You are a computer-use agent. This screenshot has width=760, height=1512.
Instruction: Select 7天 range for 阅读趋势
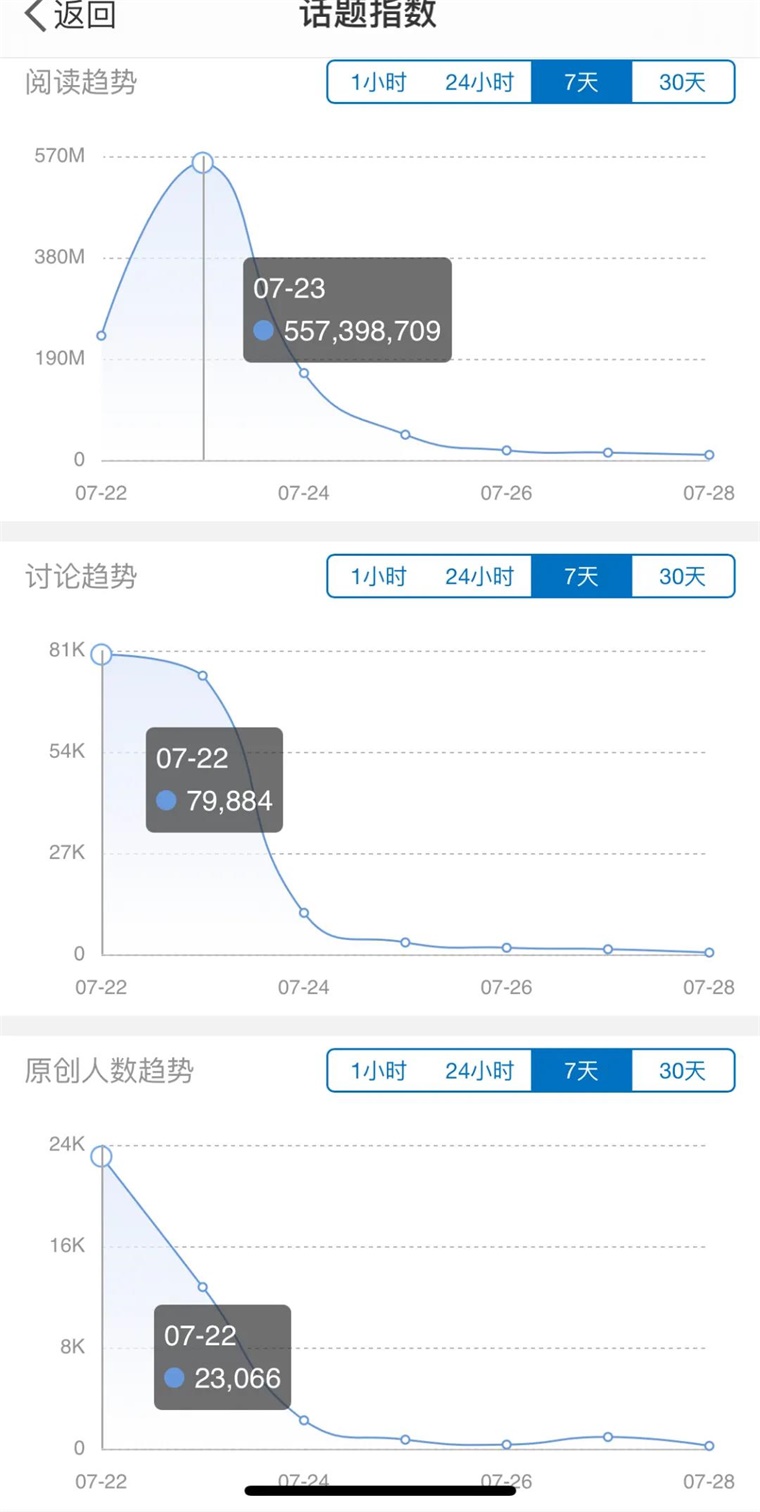click(581, 82)
